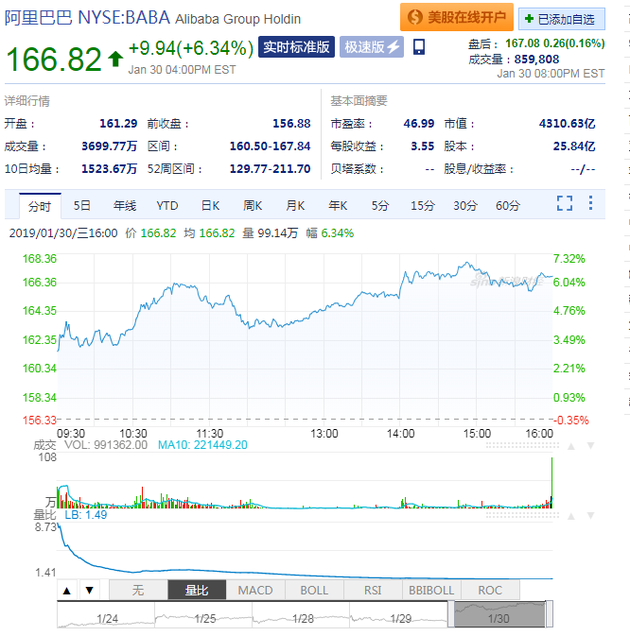Image resolution: width=630 pixels, height=636 pixels.
Task: Switch to YTD chart view
Action: tap(167, 206)
